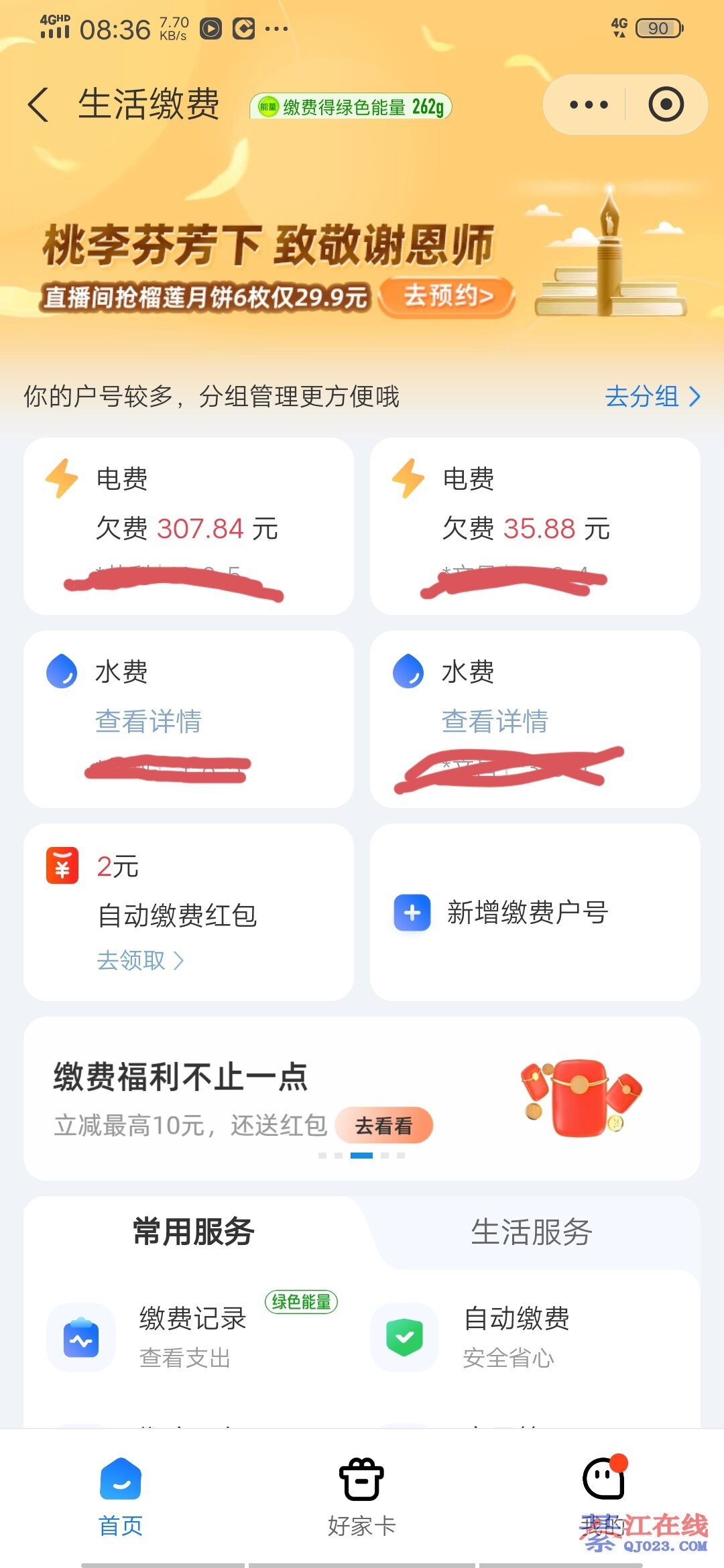Tap 去看看 on the 缴费福利 promo
Screen dimensions: 724x1568
[x=383, y=1126]
